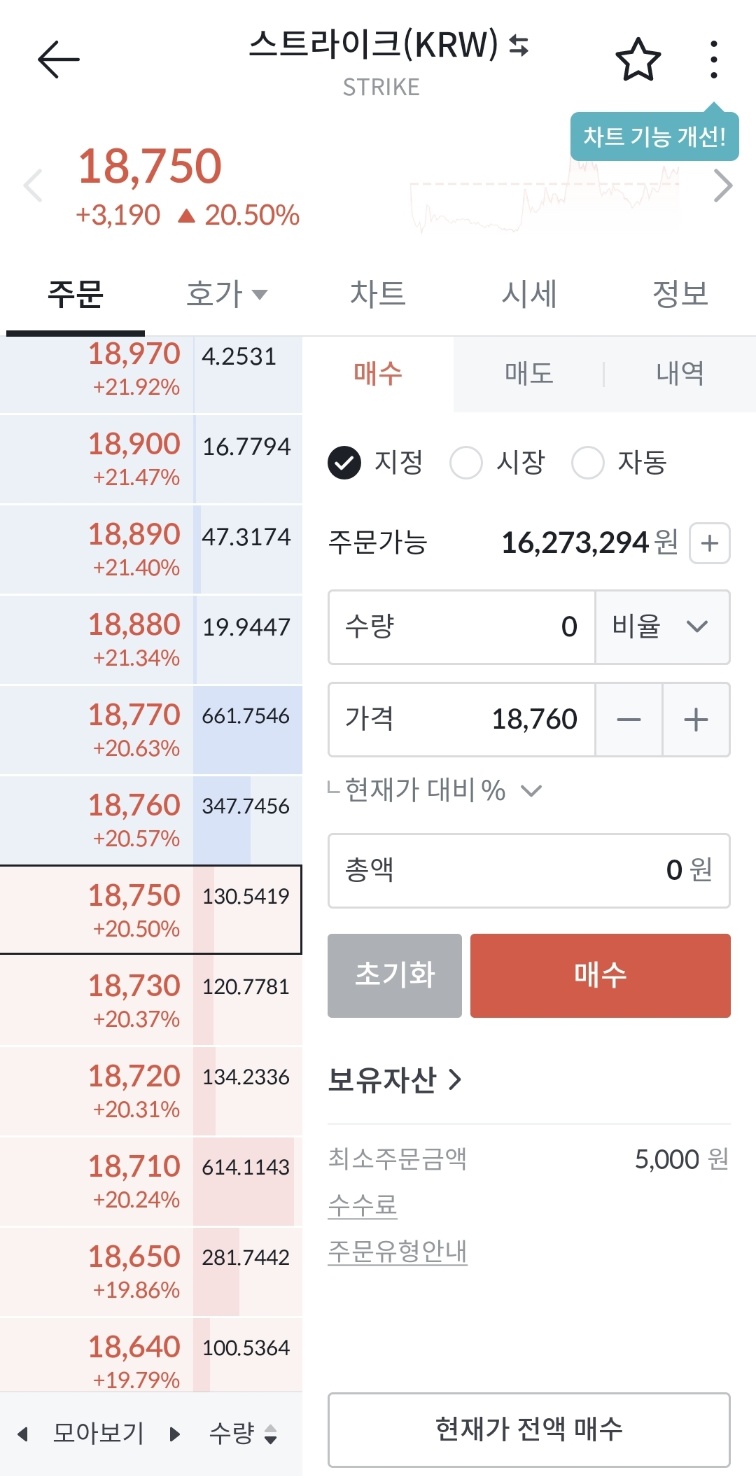Tap the 현재가 전액 매수 button
Image resolution: width=756 pixels, height=1476 pixels.
click(528, 1429)
